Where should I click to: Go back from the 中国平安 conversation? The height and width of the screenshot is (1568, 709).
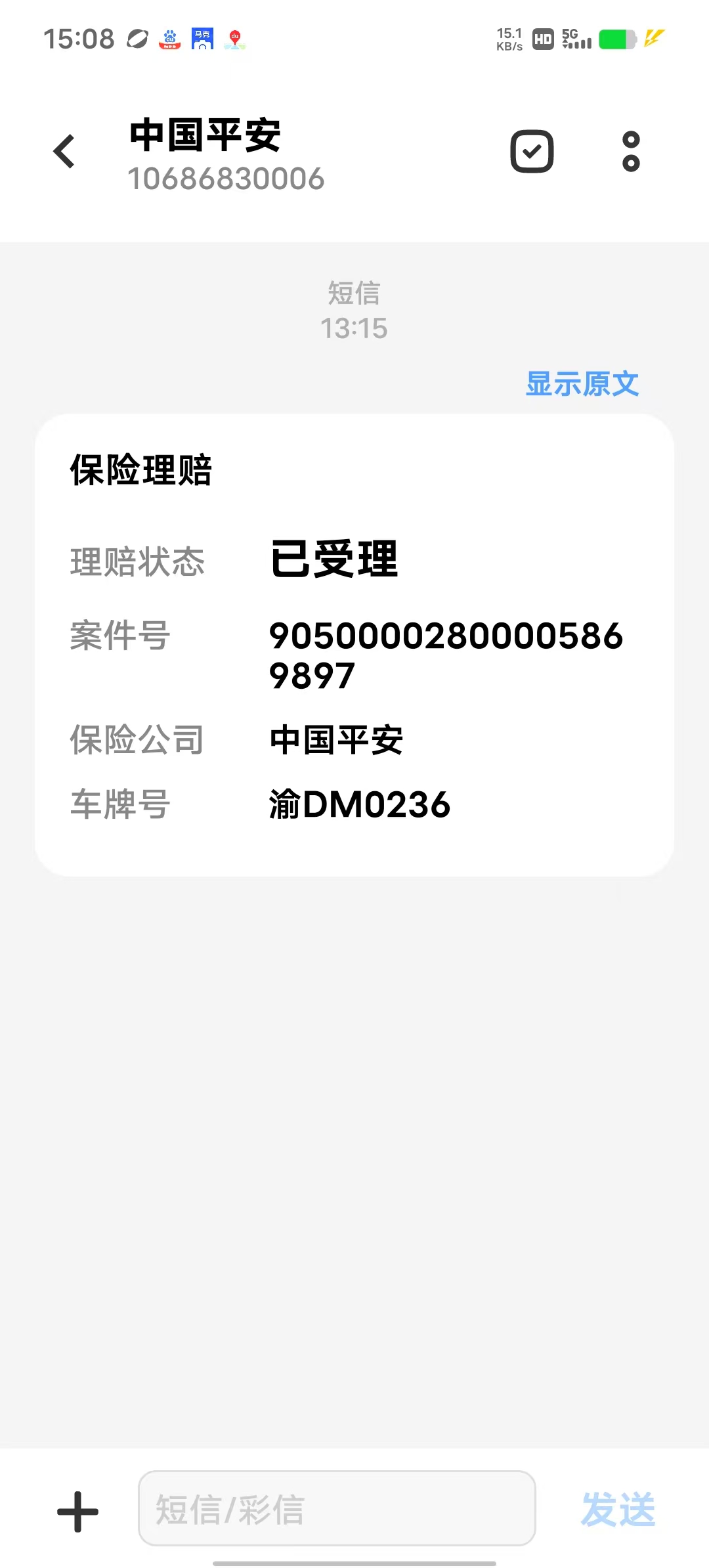pyautogui.click(x=64, y=152)
